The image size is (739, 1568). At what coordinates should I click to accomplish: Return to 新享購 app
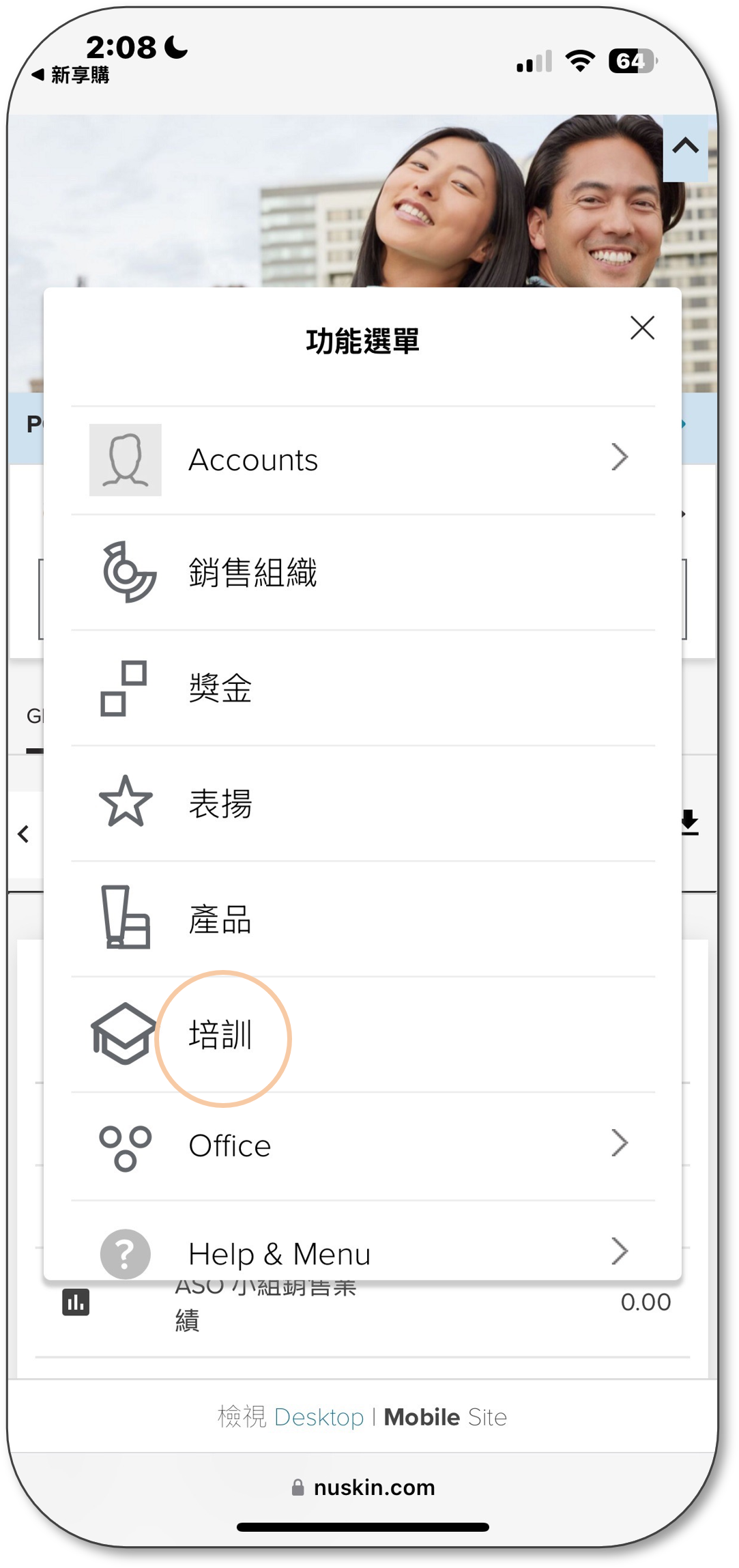(x=71, y=74)
